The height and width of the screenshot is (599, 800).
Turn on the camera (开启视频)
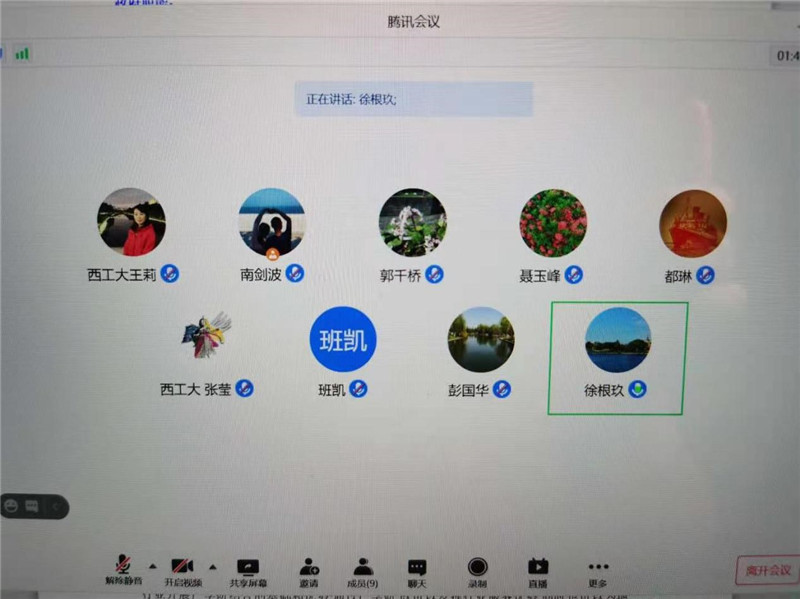coord(182,569)
